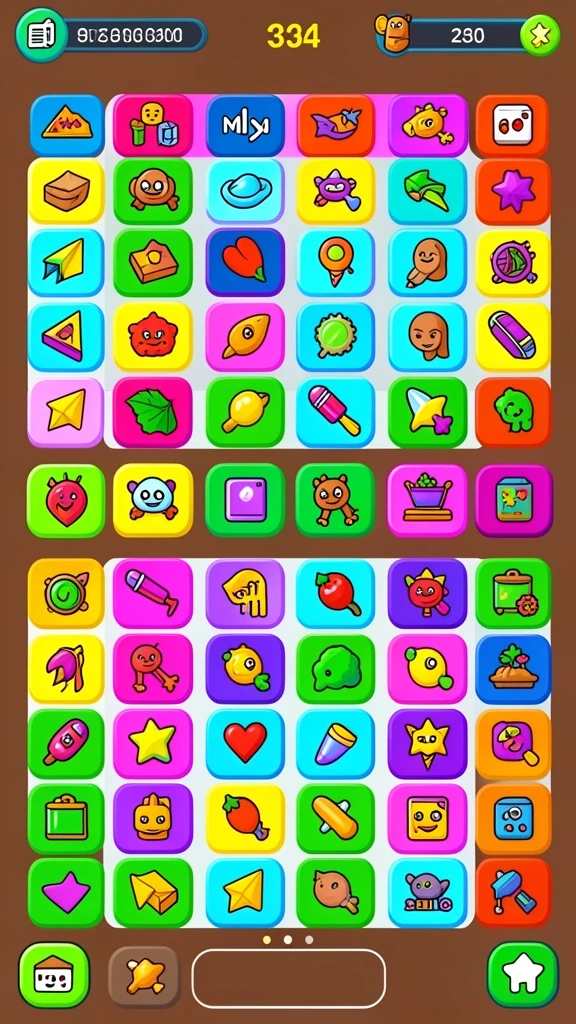Pick the yellow star on pink tile

coord(153,744)
